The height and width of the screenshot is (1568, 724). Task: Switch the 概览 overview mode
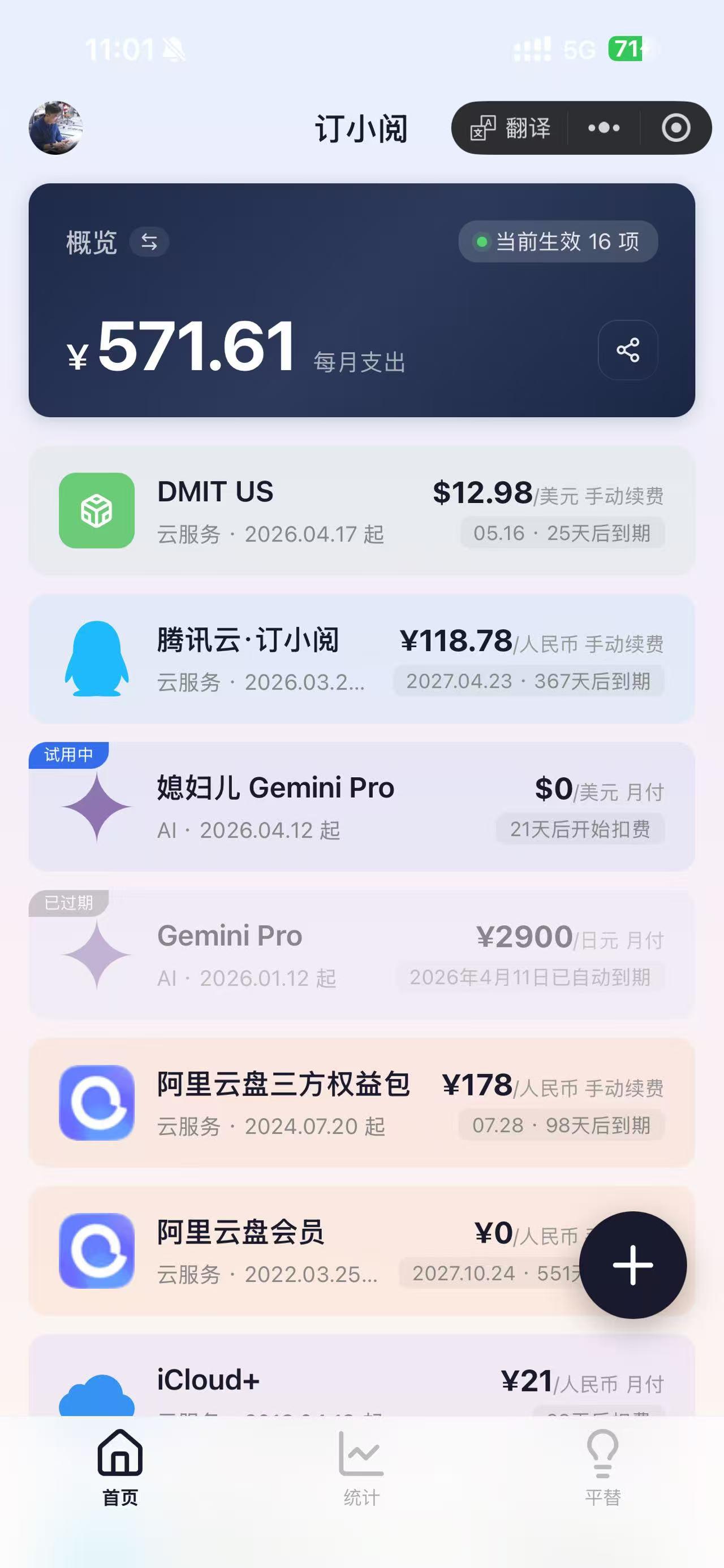coord(149,242)
